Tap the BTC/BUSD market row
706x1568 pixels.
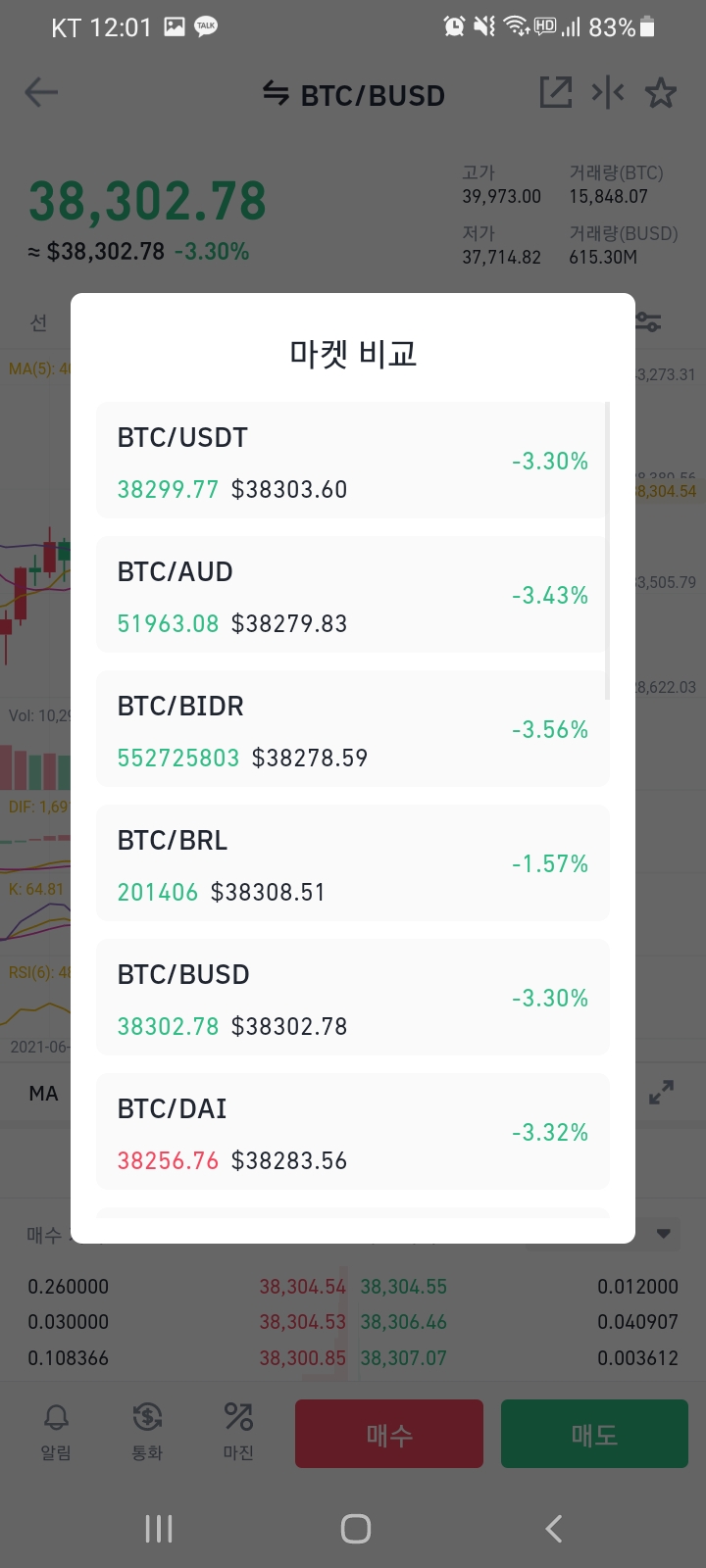click(x=352, y=997)
